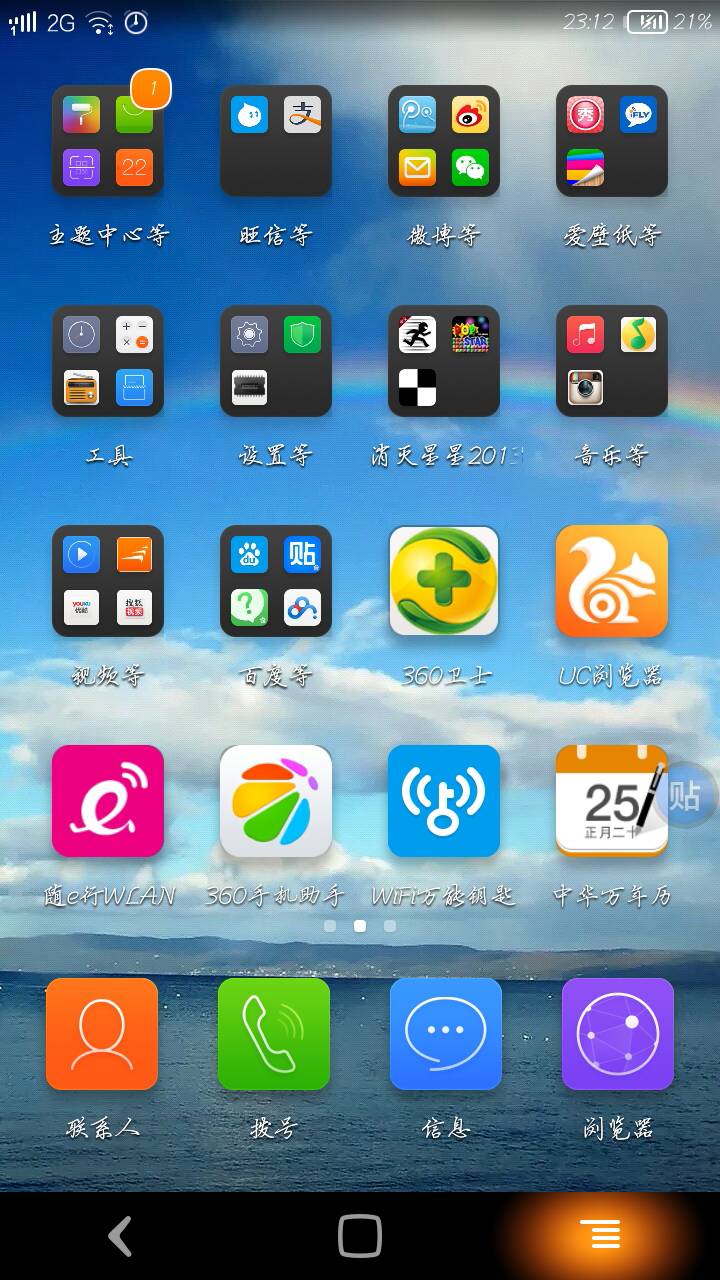Open the 视频等 folder
The width and height of the screenshot is (720, 1280).
point(108,580)
